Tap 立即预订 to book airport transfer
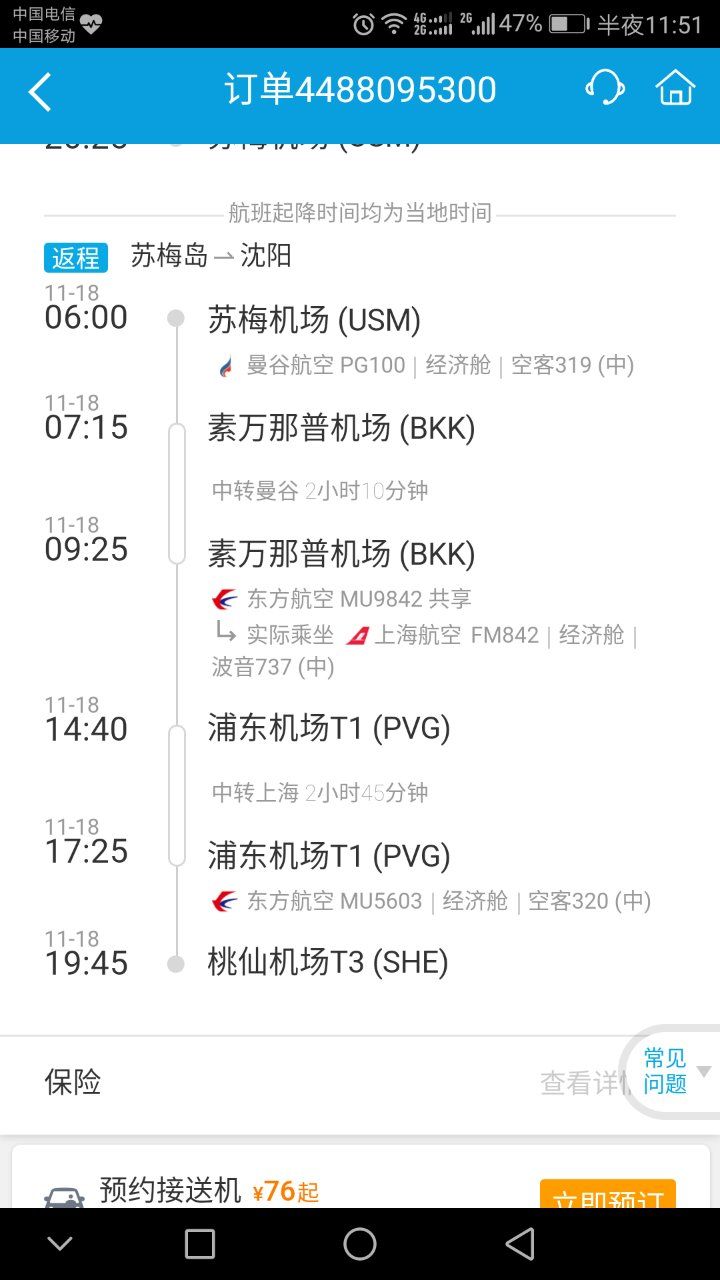Image resolution: width=720 pixels, height=1280 pixels. (x=608, y=1197)
